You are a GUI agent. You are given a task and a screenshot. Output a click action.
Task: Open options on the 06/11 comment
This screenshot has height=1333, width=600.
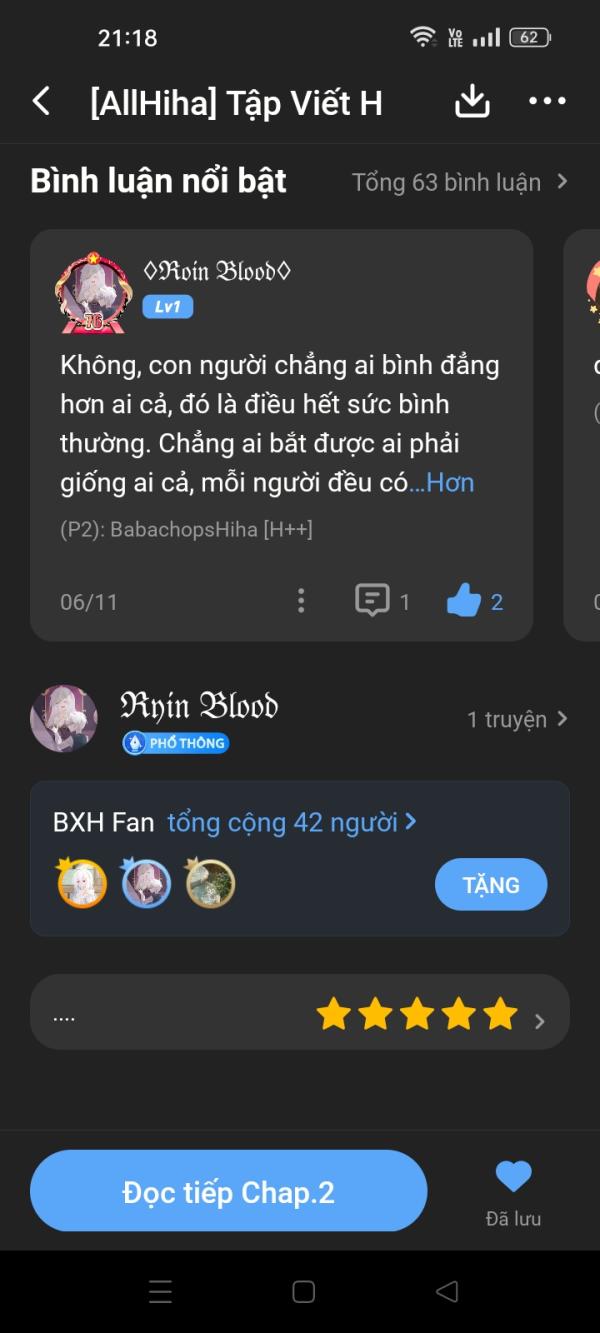pos(301,601)
